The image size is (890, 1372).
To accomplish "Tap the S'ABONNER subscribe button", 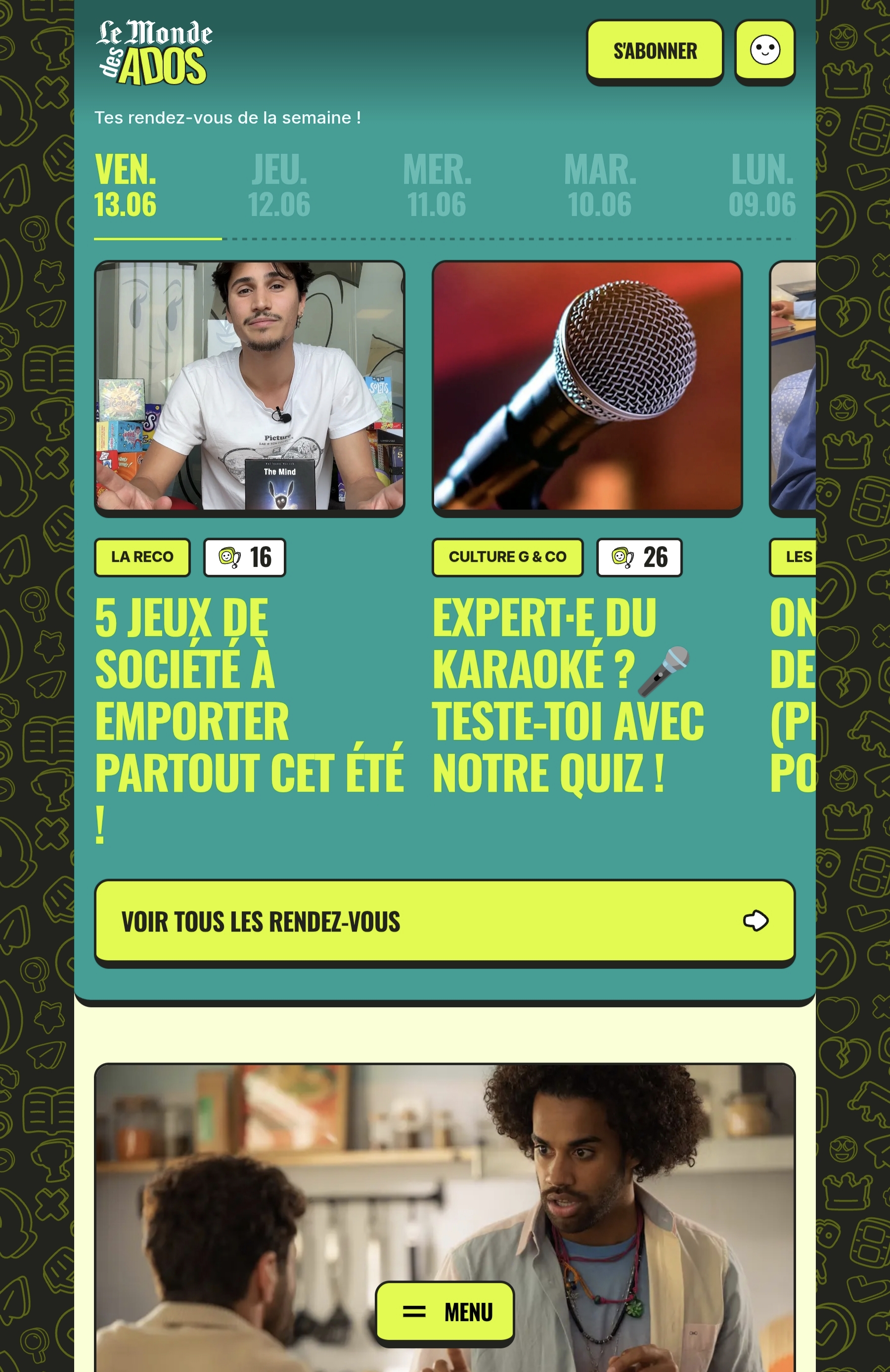I will pos(655,51).
